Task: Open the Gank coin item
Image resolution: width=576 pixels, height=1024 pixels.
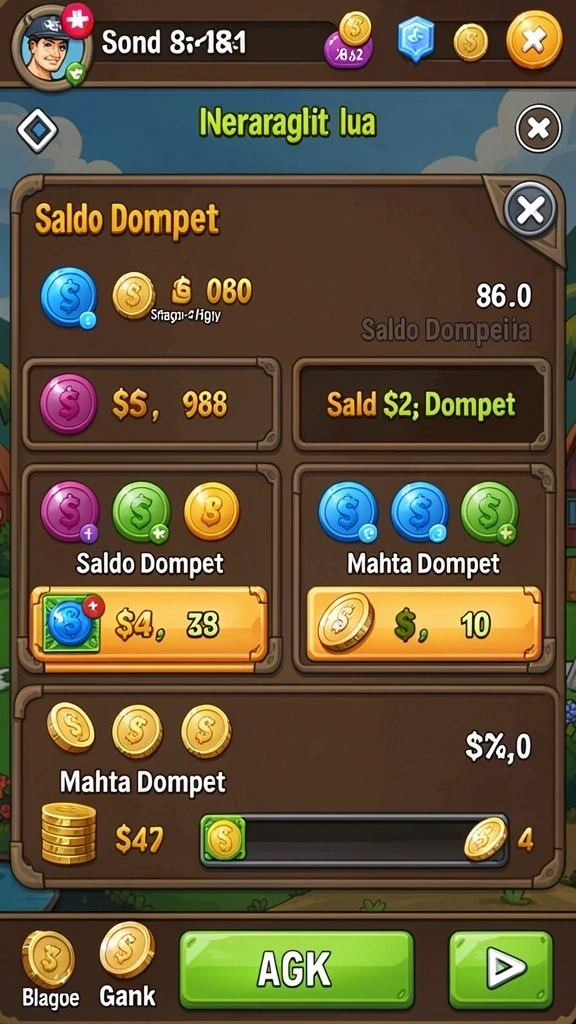Action: tap(127, 965)
